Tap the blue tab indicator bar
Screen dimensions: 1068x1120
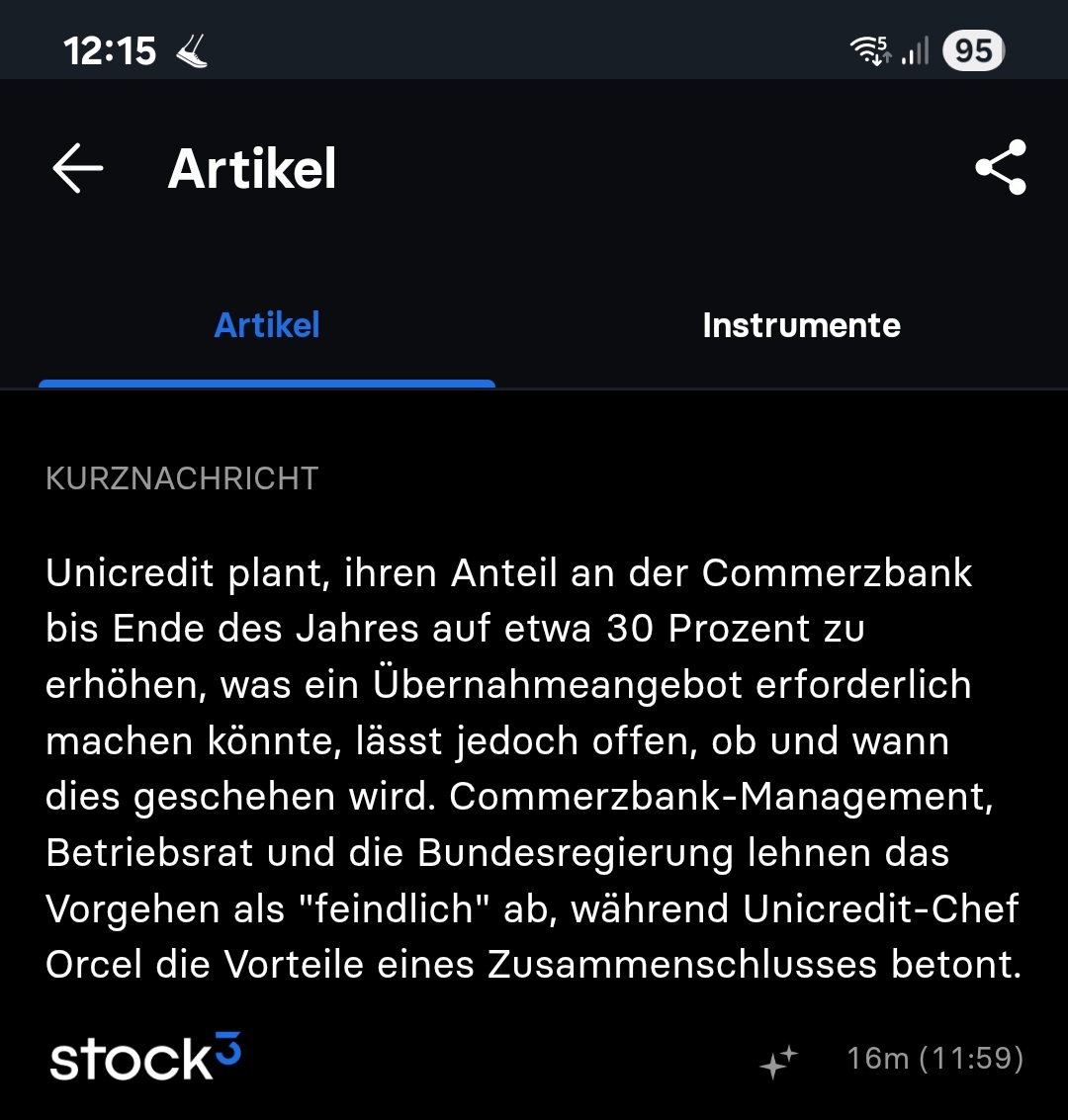click(x=266, y=381)
